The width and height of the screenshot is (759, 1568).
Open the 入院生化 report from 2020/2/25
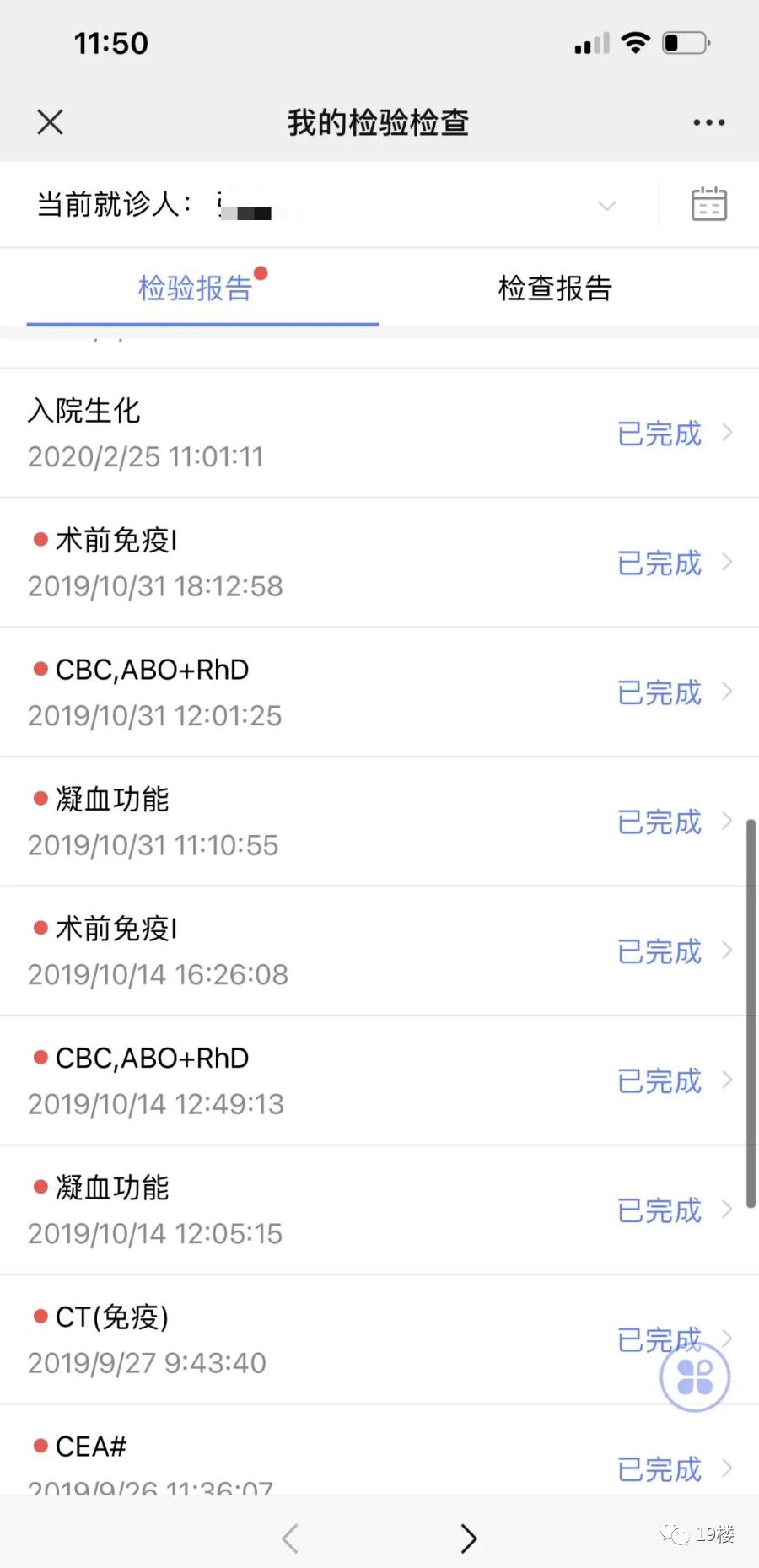tap(379, 434)
